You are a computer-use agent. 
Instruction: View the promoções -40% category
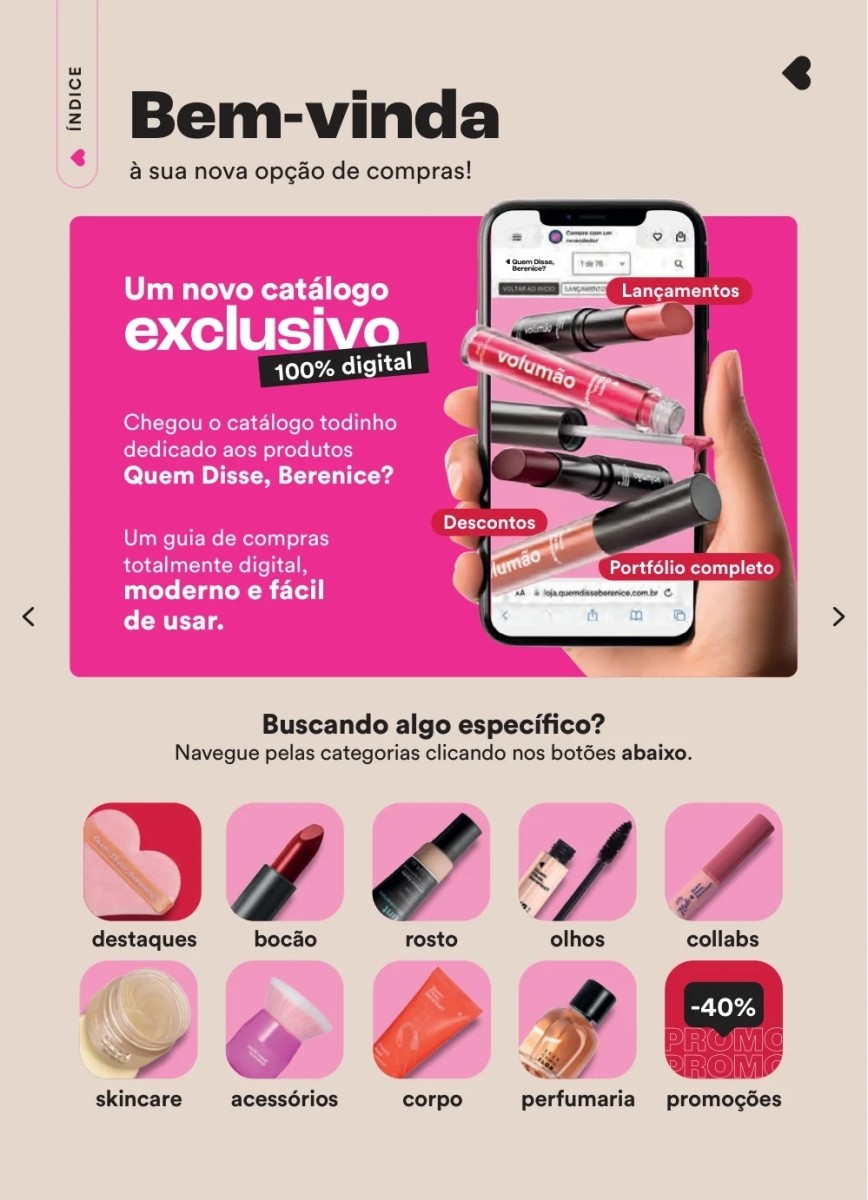723,1020
